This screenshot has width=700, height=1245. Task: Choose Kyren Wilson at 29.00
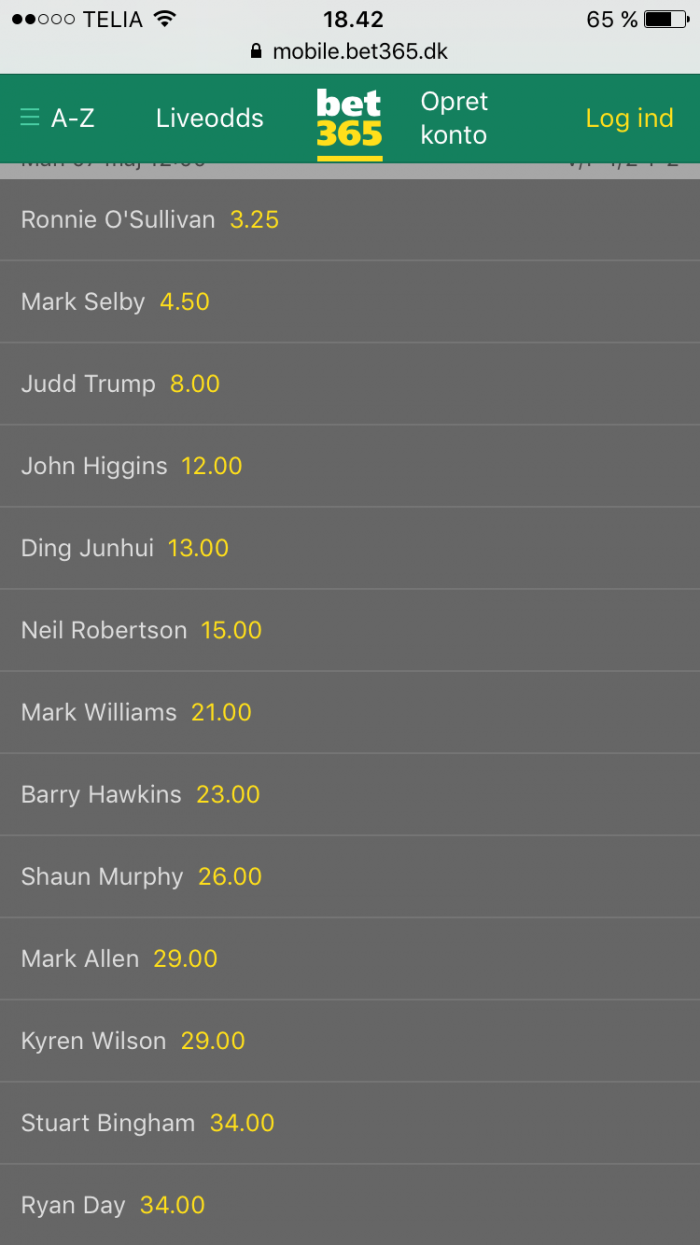350,1040
